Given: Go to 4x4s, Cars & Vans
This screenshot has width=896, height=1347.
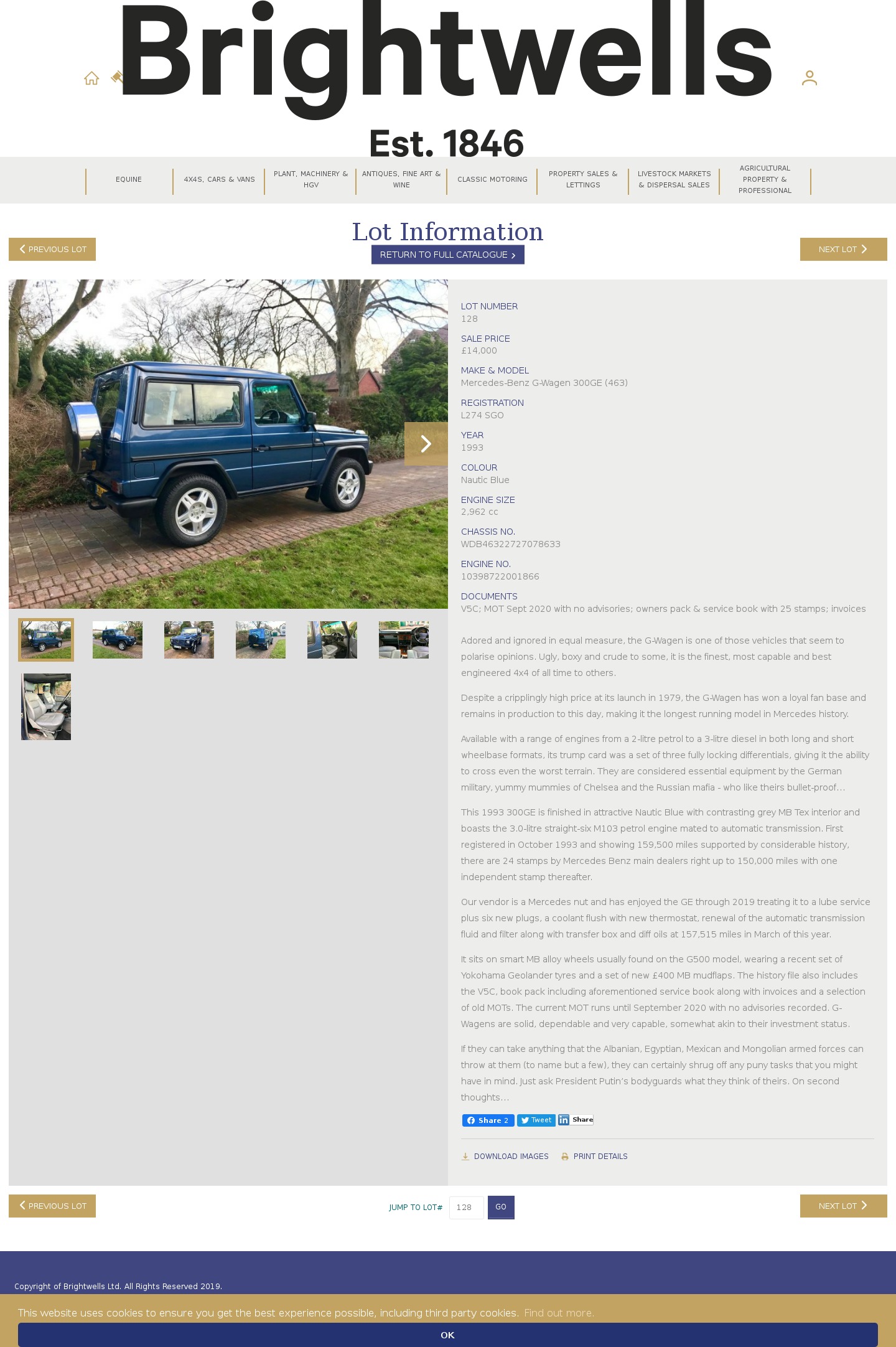Looking at the screenshot, I should click(219, 180).
